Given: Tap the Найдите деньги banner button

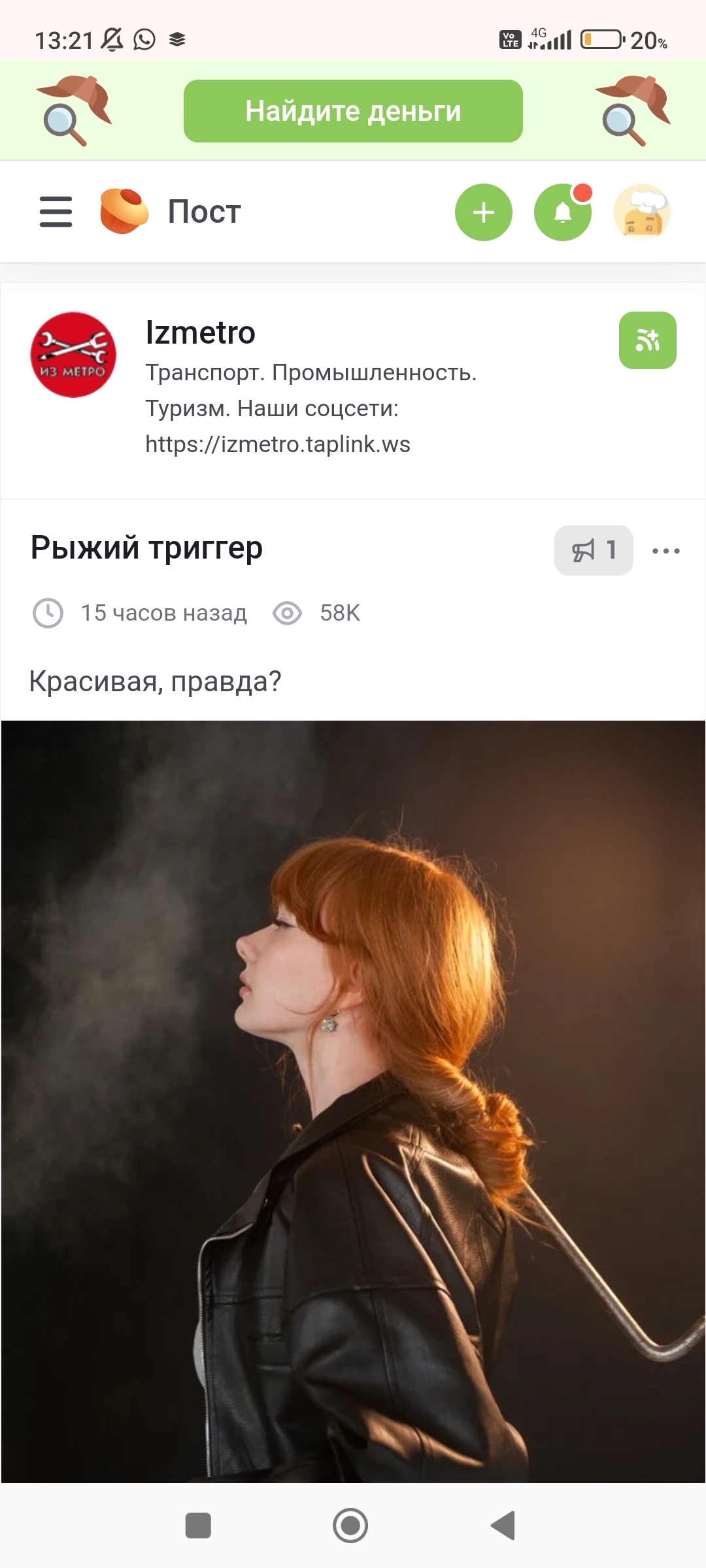Looking at the screenshot, I should pyautogui.click(x=353, y=111).
